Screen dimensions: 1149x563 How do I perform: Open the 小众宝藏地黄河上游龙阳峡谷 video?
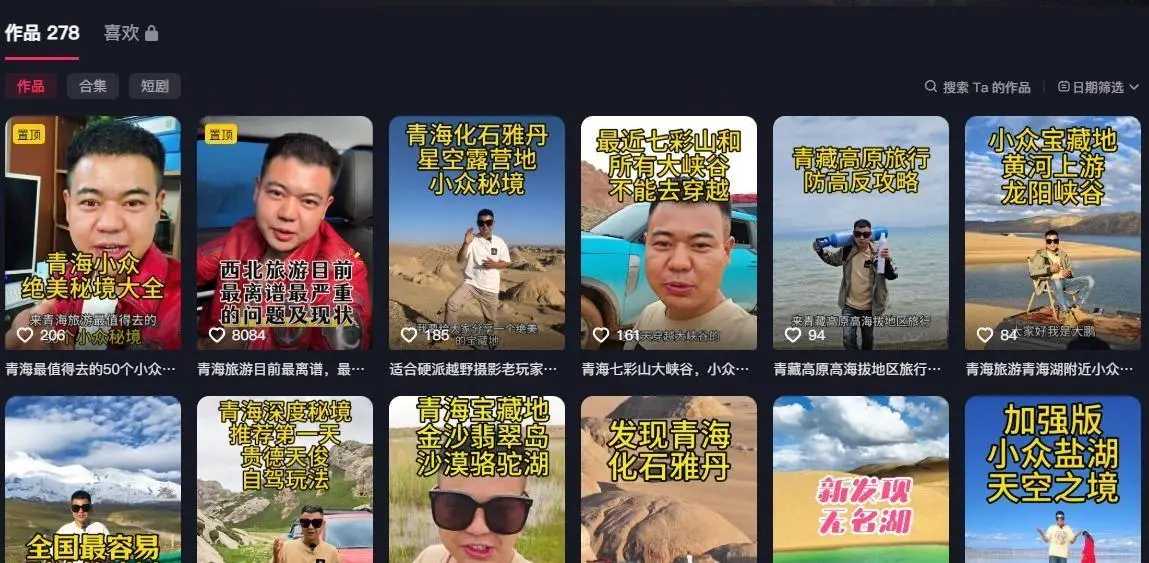click(1053, 232)
